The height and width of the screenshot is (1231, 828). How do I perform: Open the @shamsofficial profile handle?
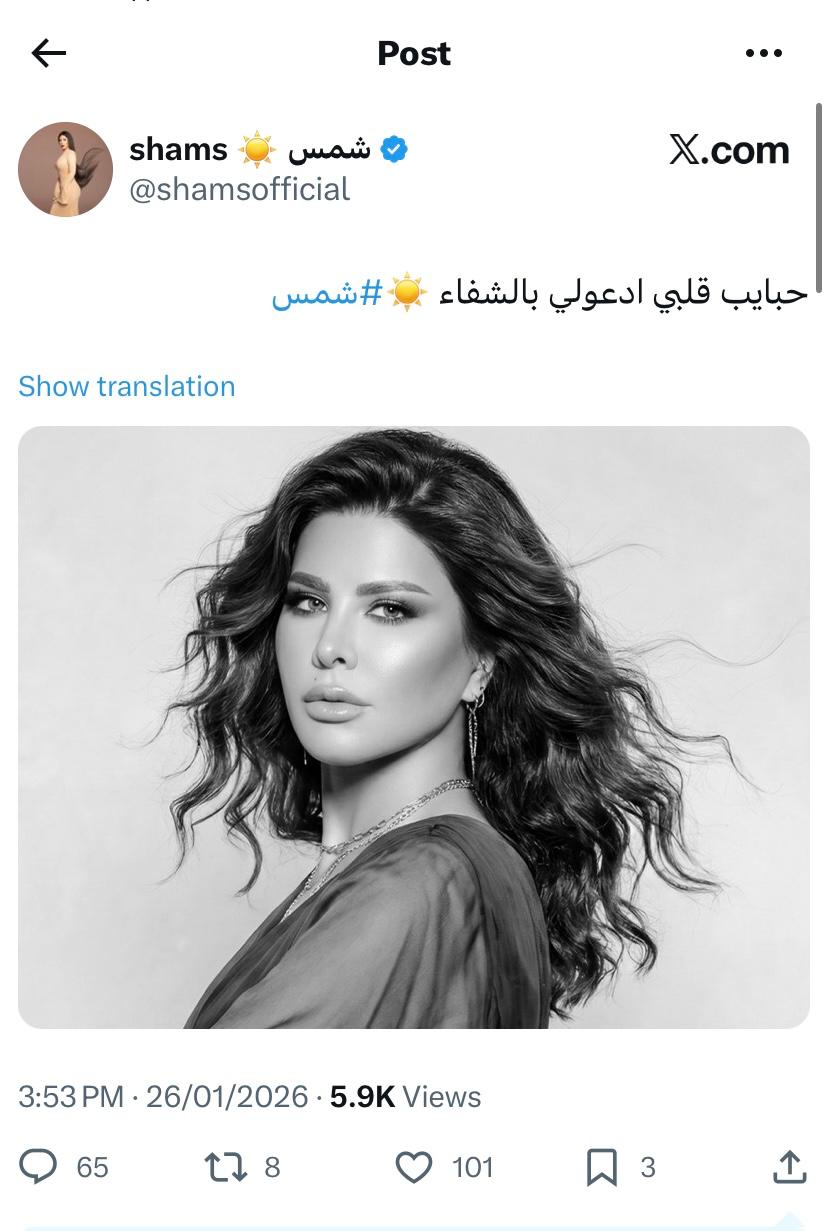tap(240, 189)
